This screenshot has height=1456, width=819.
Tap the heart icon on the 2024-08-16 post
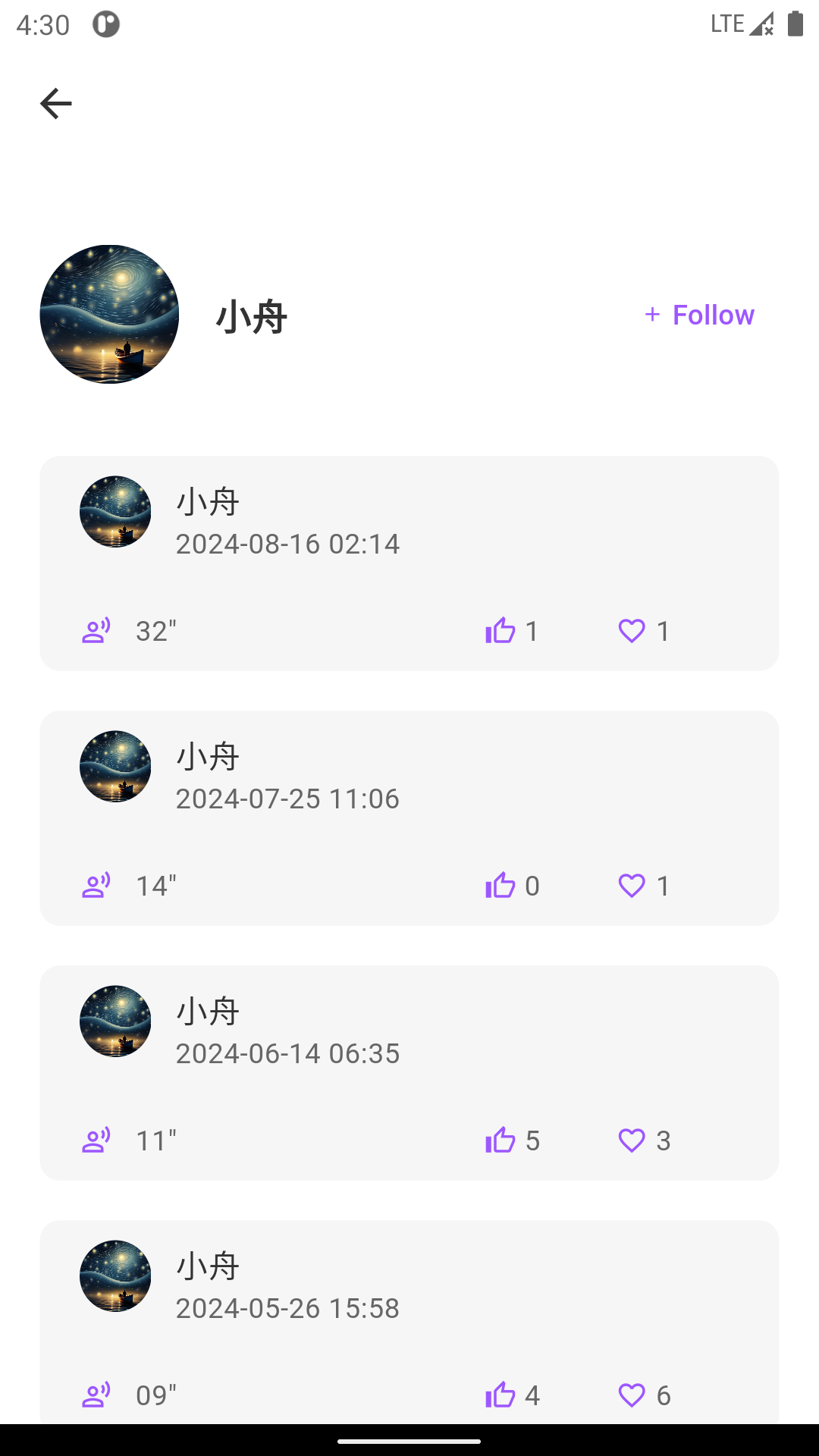632,630
